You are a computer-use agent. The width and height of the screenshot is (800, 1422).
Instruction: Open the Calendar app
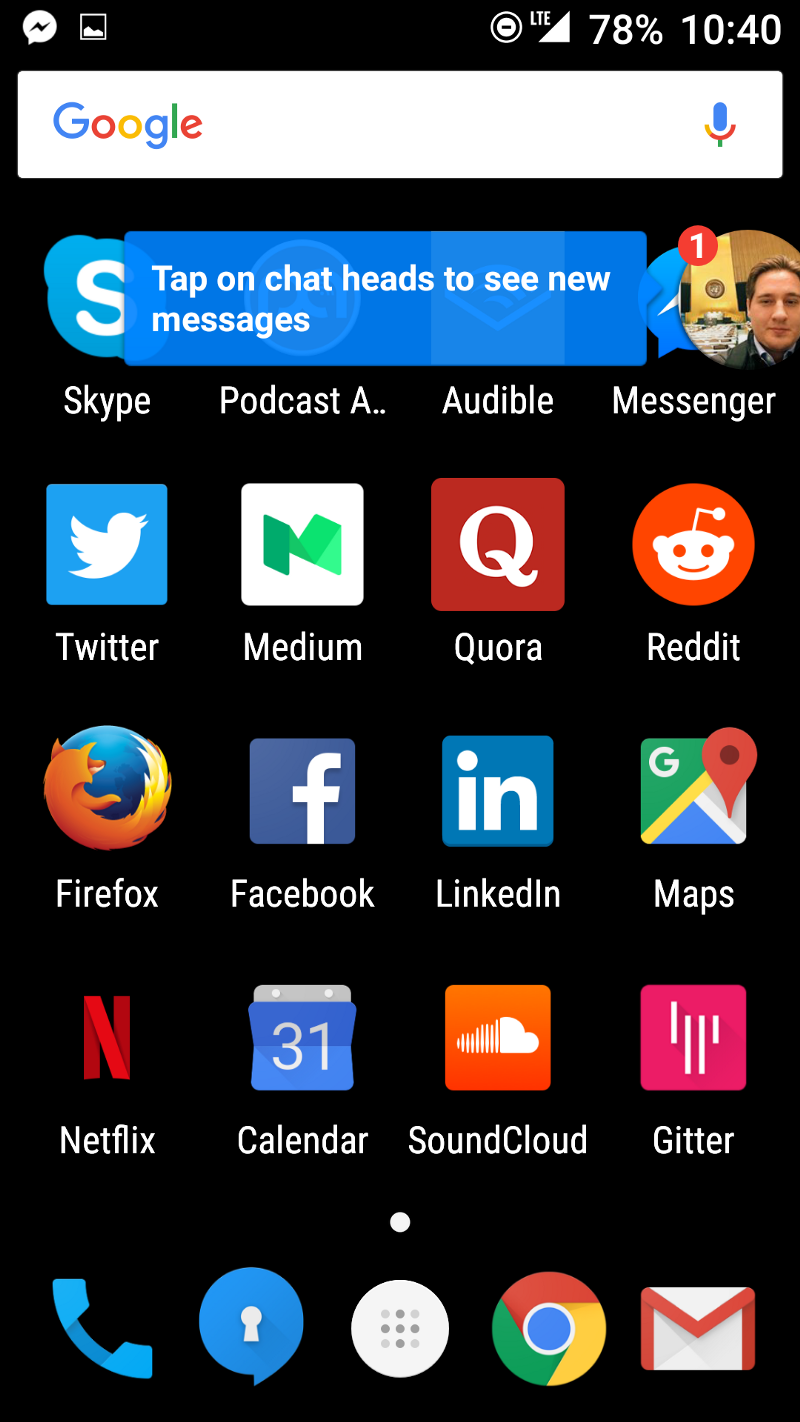point(302,1037)
